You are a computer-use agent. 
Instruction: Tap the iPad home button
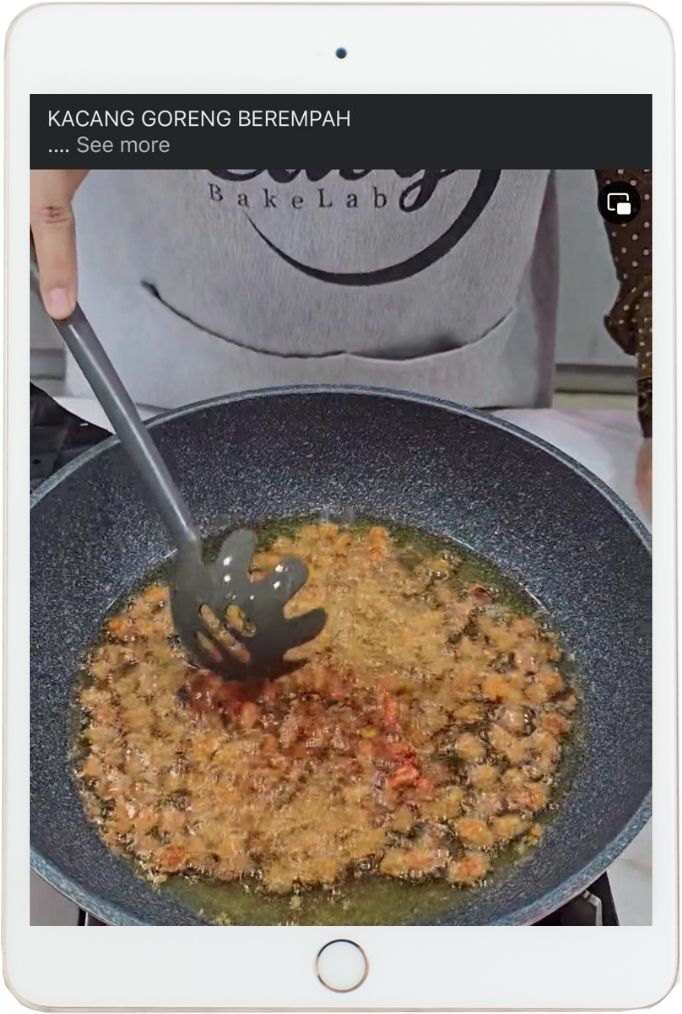341,965
